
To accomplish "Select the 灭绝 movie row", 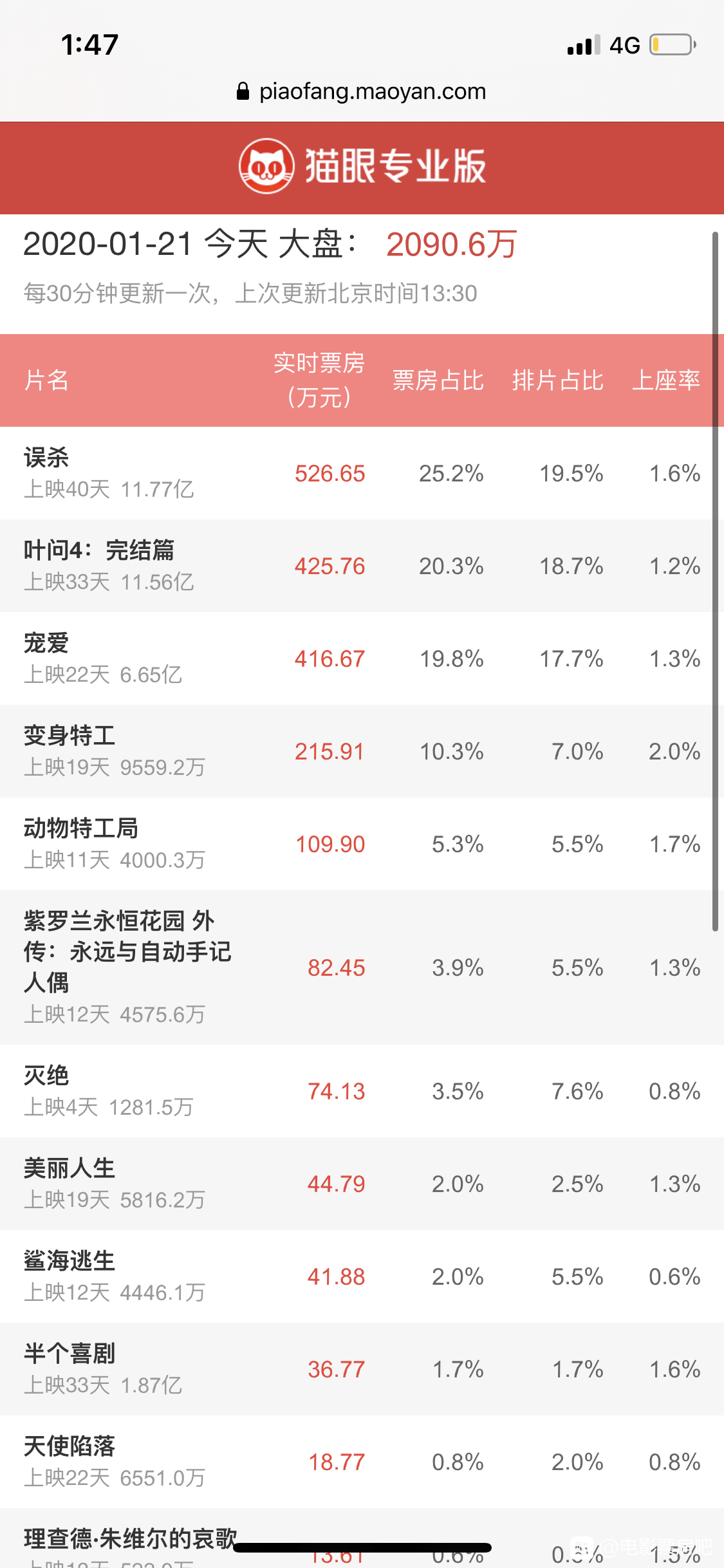I will coord(362,1091).
